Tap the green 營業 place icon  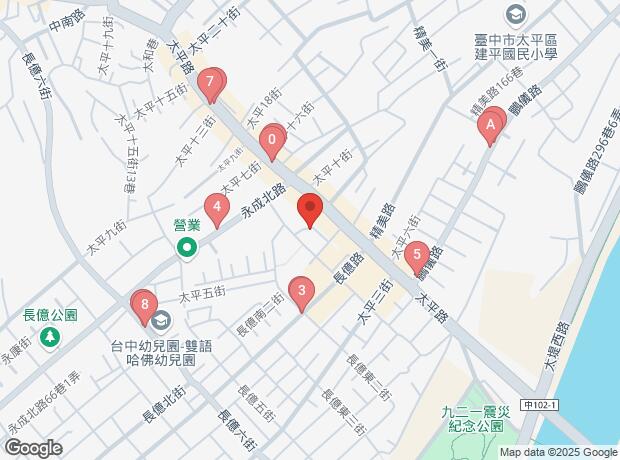point(187,248)
